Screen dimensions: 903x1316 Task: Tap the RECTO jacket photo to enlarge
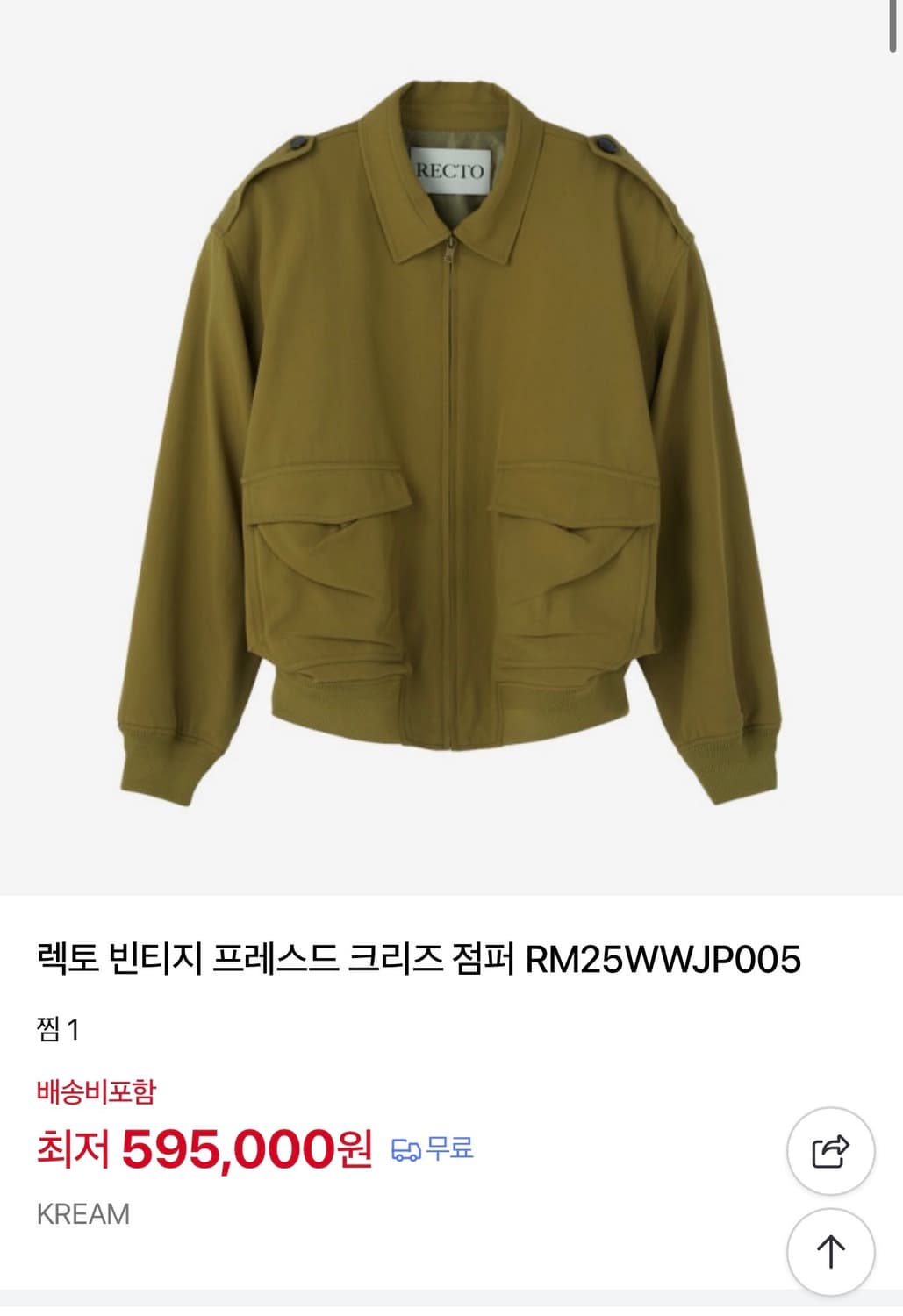pos(448,439)
